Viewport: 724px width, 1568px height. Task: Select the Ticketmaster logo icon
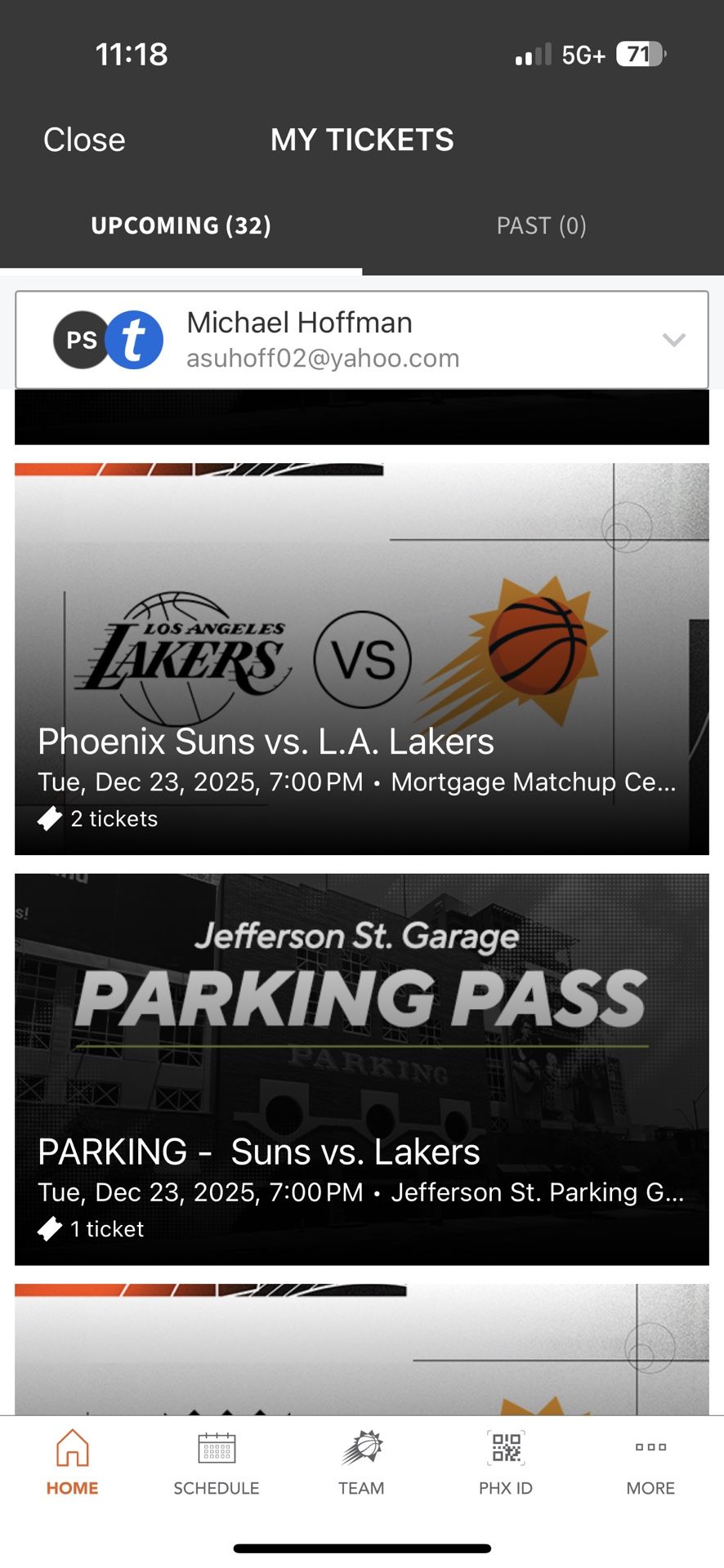coord(133,340)
